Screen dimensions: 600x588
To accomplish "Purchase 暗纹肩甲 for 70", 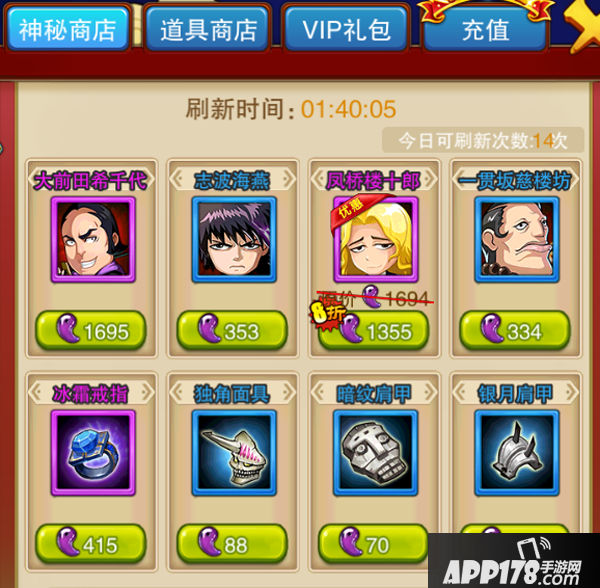I will (x=373, y=545).
